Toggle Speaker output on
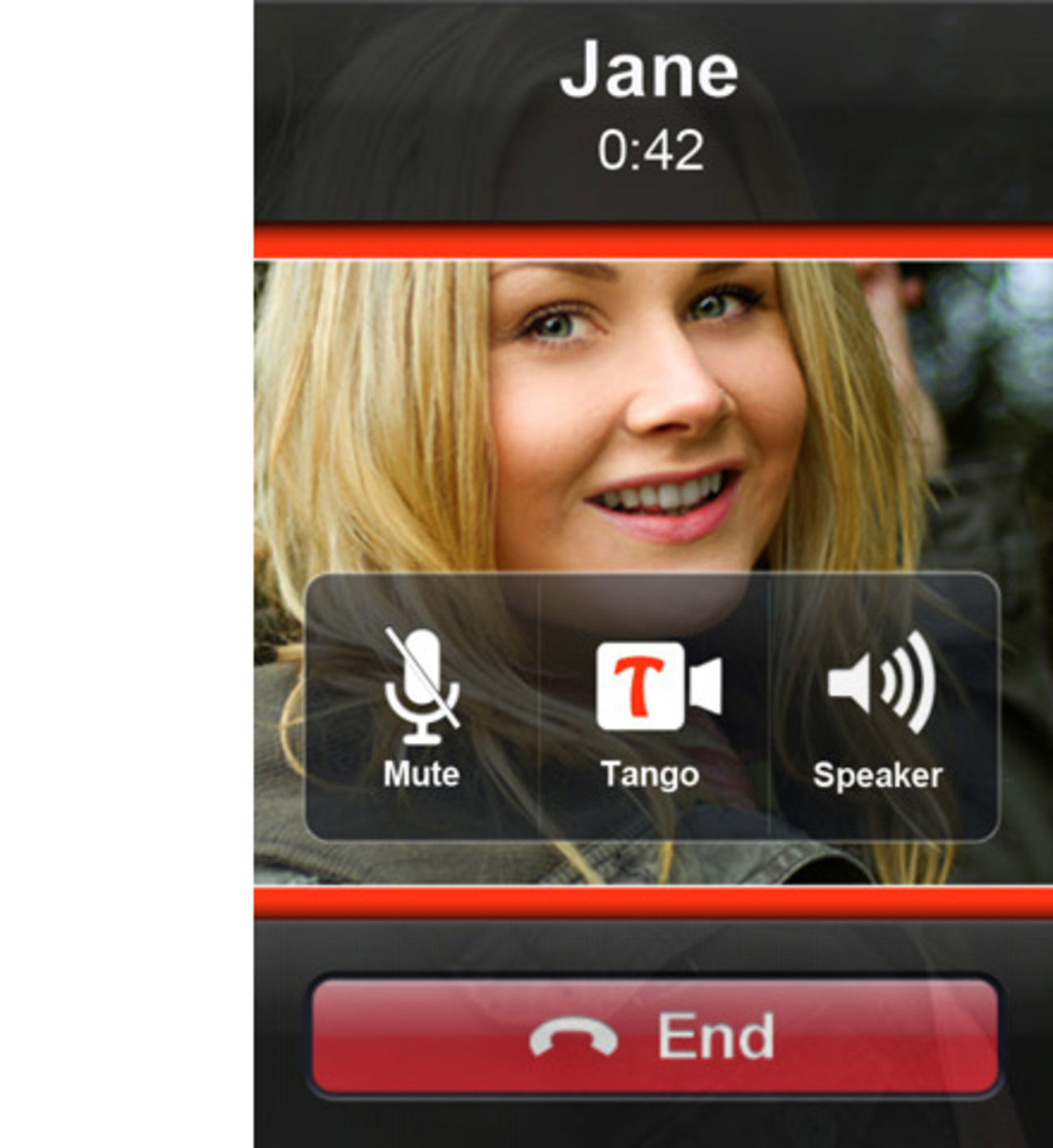Image resolution: width=1053 pixels, height=1148 pixels. [x=879, y=707]
